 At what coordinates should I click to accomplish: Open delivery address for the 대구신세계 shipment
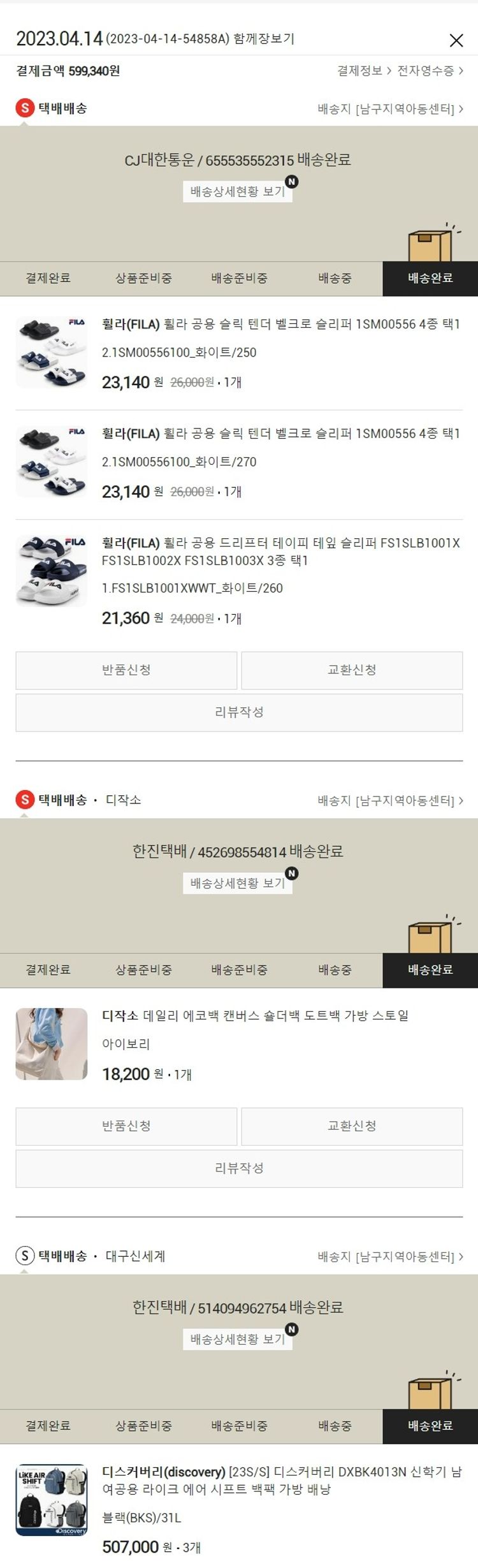pos(390,1257)
